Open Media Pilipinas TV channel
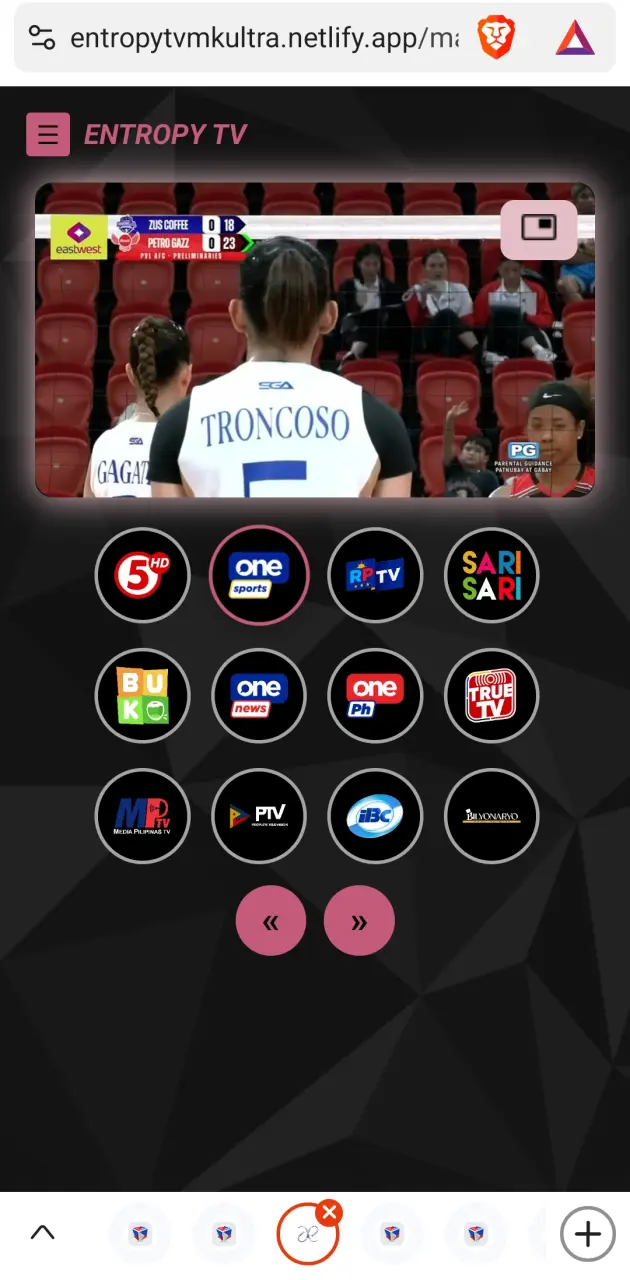 pyautogui.click(x=143, y=815)
